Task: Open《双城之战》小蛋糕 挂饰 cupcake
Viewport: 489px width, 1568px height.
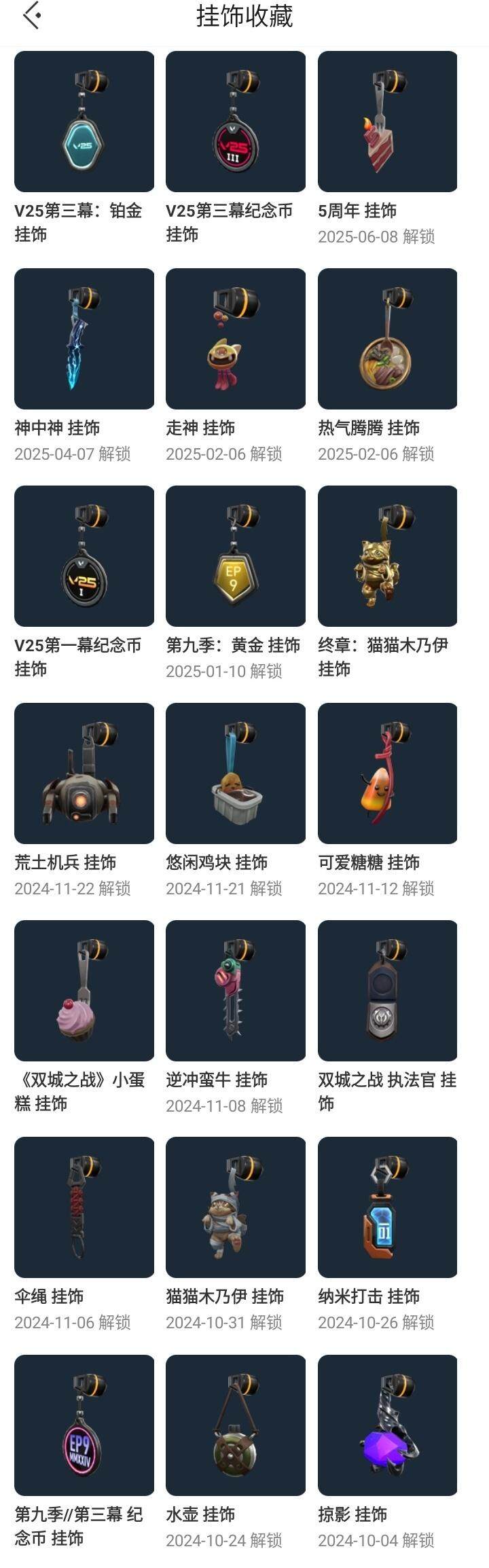Action: [84, 991]
